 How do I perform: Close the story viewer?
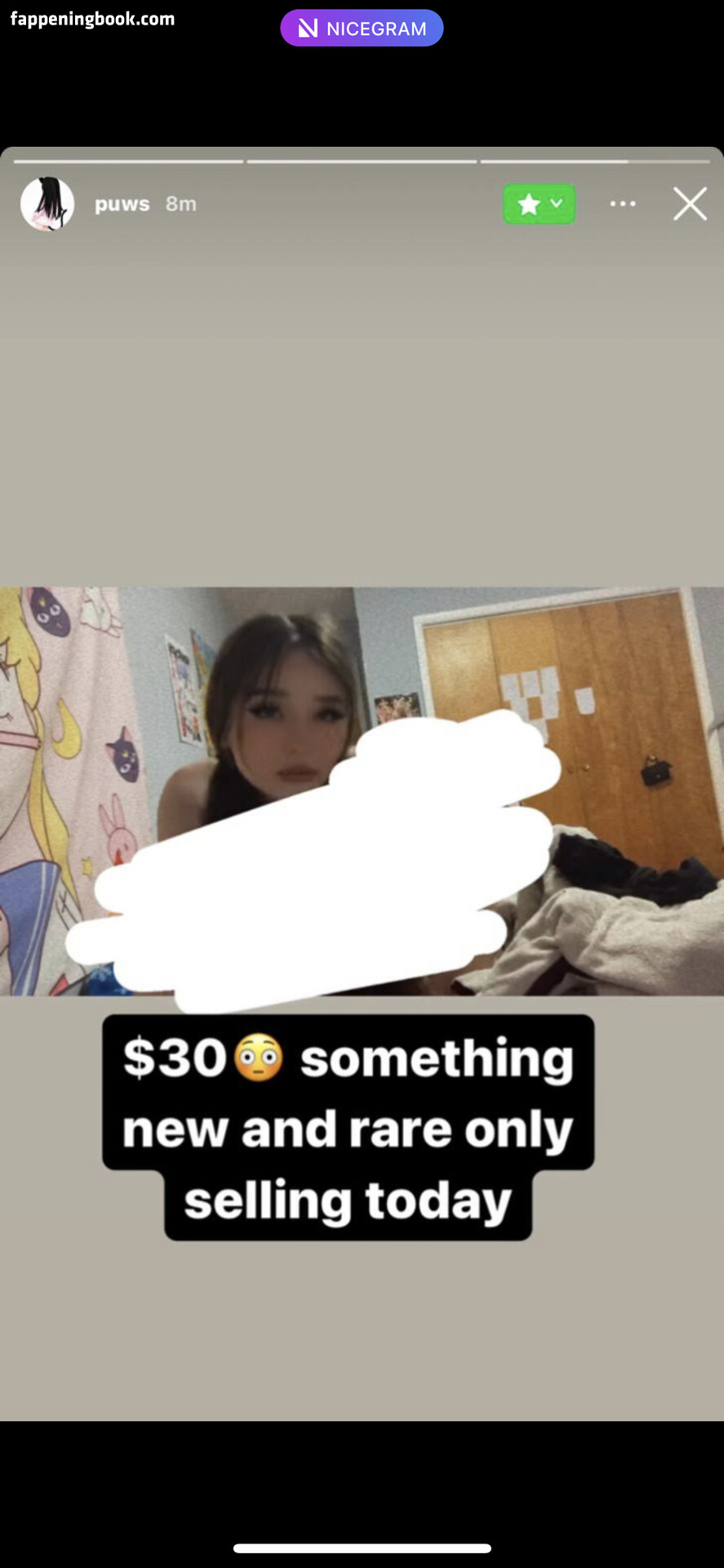(x=690, y=204)
